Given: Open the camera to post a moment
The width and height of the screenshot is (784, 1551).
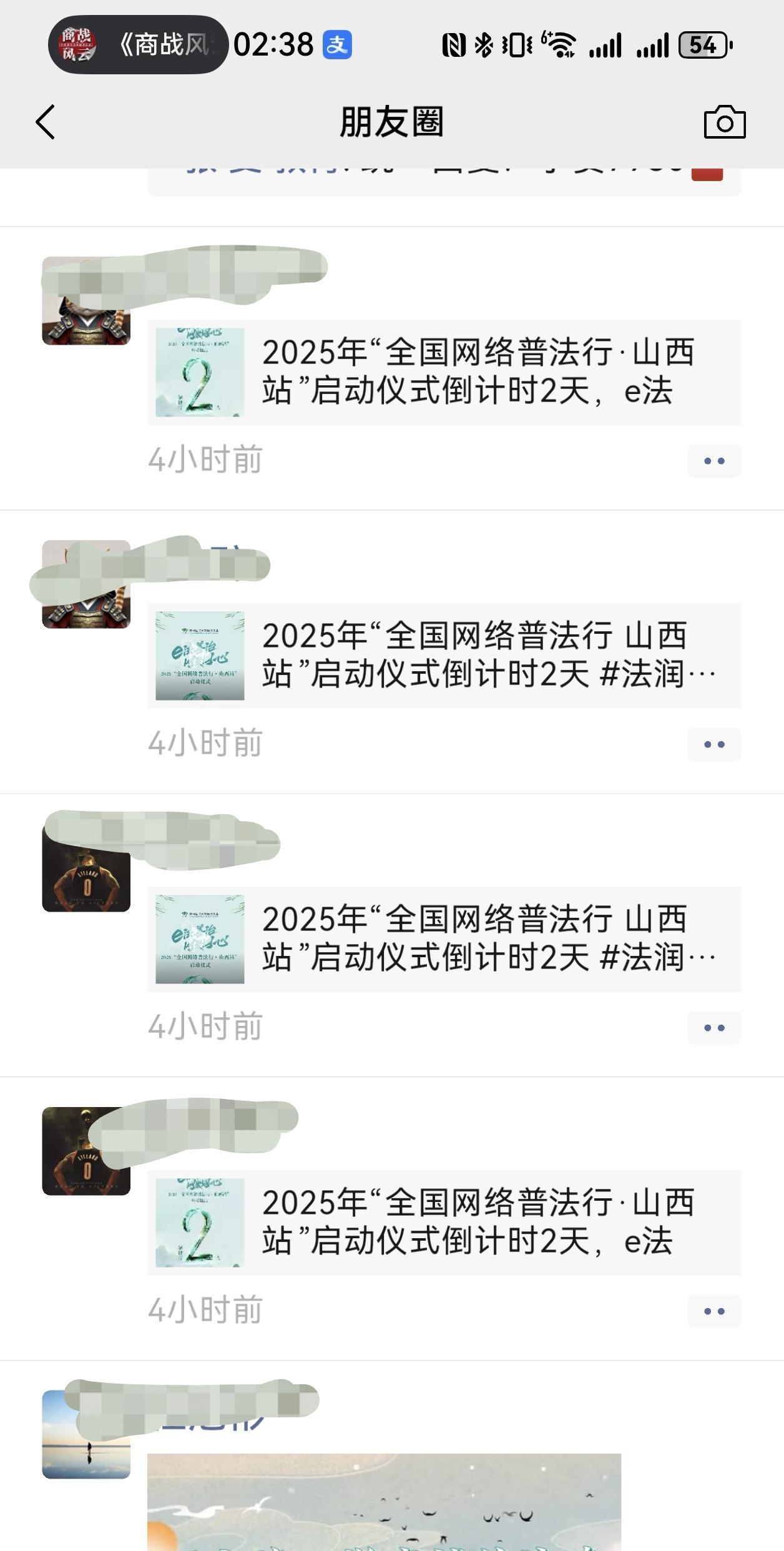Looking at the screenshot, I should (x=725, y=122).
